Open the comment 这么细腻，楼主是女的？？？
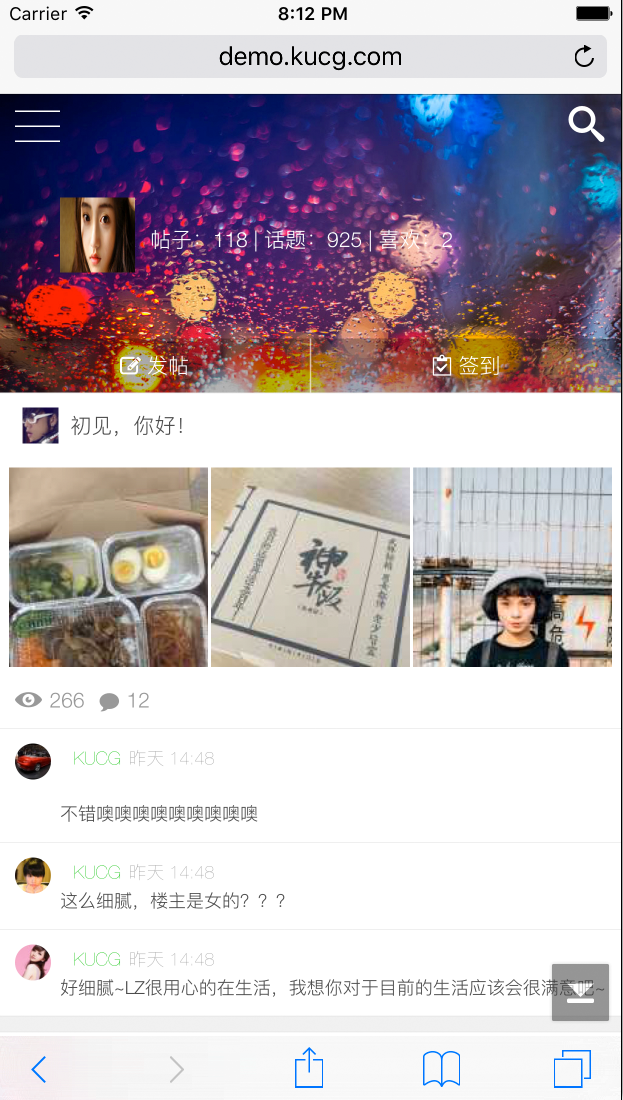 pyautogui.click(x=173, y=901)
